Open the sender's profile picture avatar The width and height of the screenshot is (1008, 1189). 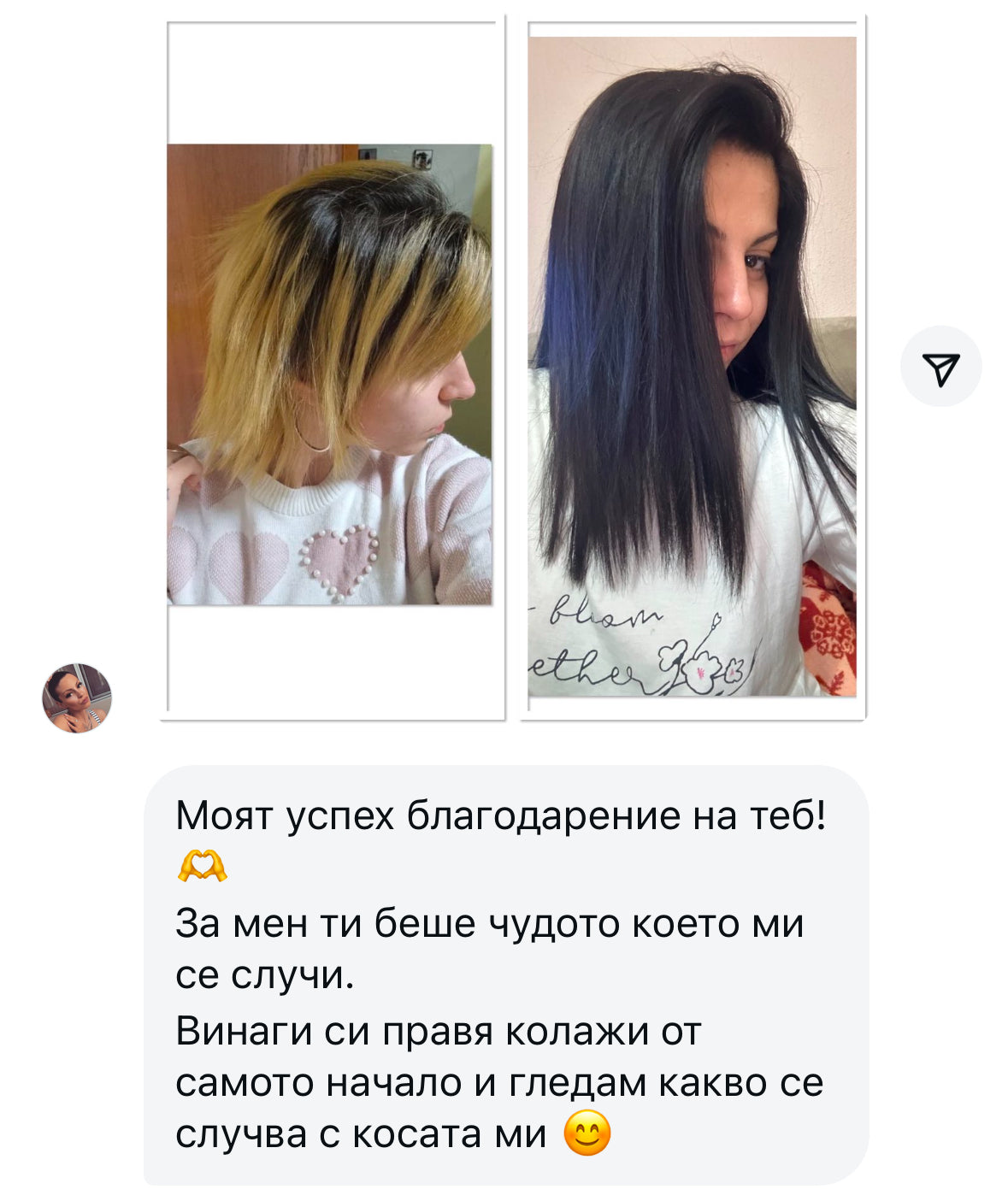(77, 698)
